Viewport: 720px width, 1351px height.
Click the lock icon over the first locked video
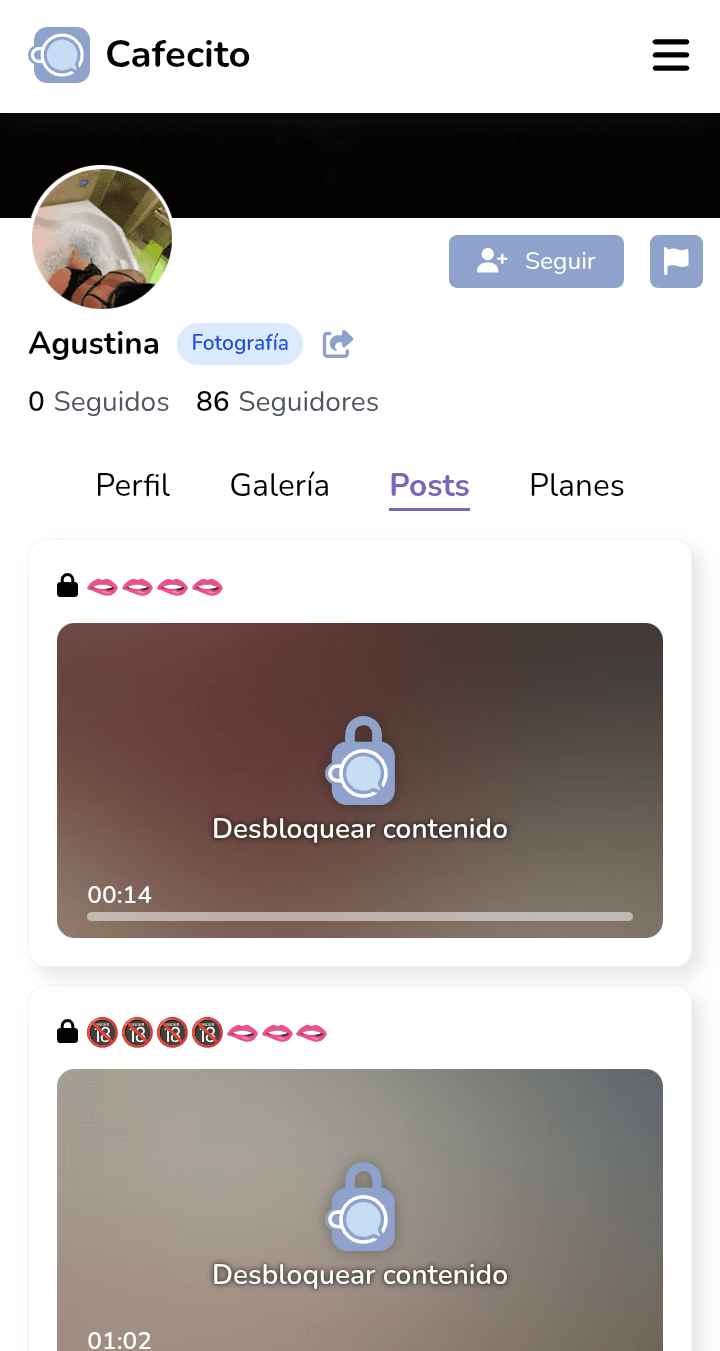point(361,762)
